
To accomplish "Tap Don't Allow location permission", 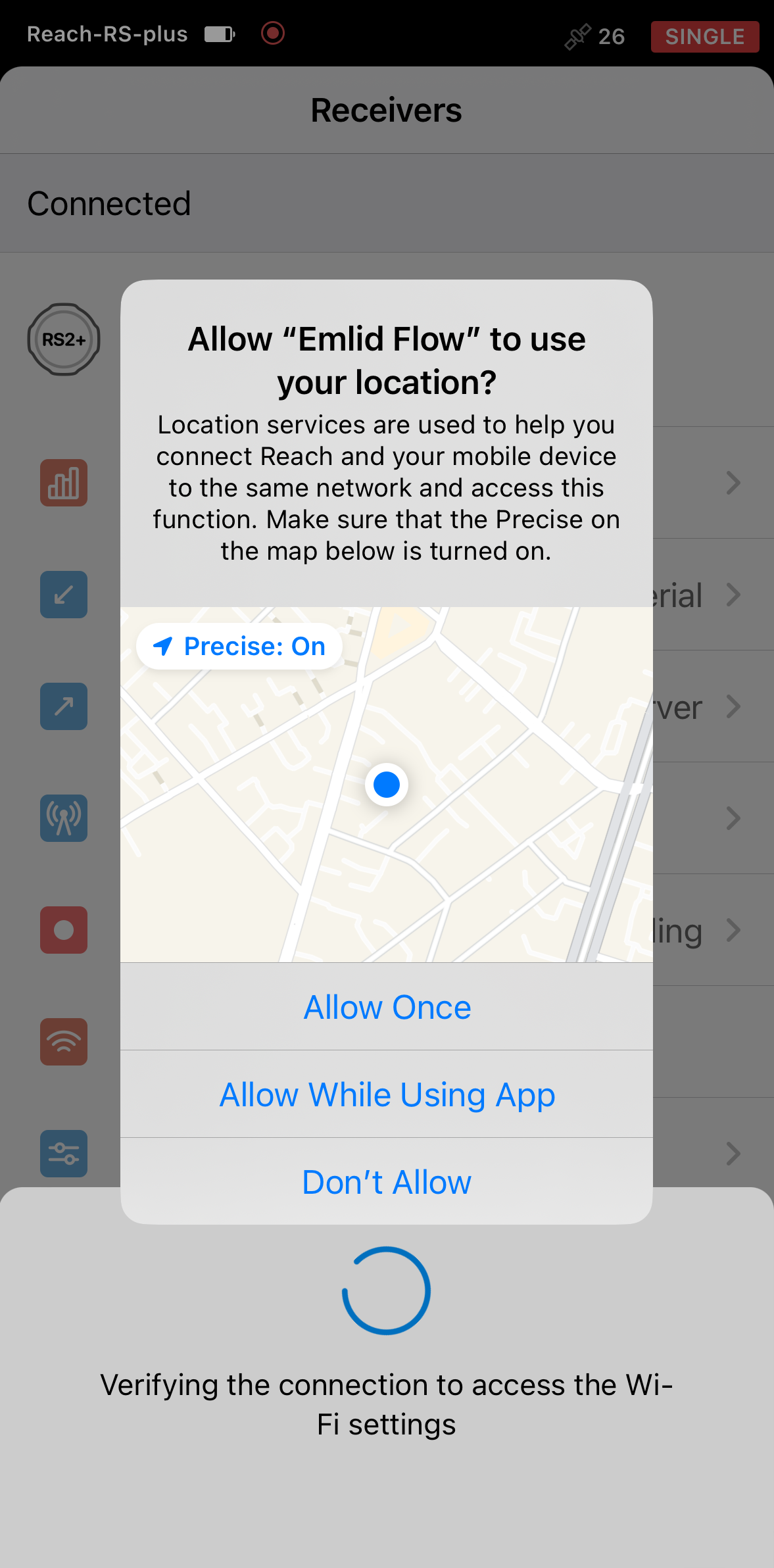I will coord(387,1182).
